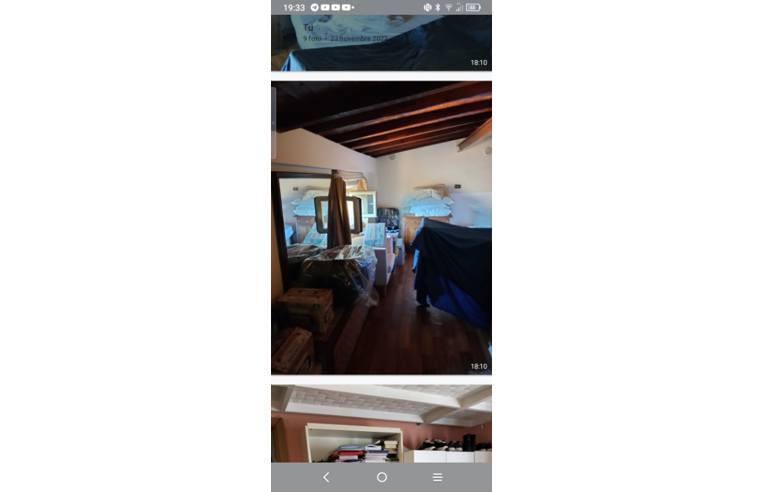Go back with the system back button

coord(326,477)
